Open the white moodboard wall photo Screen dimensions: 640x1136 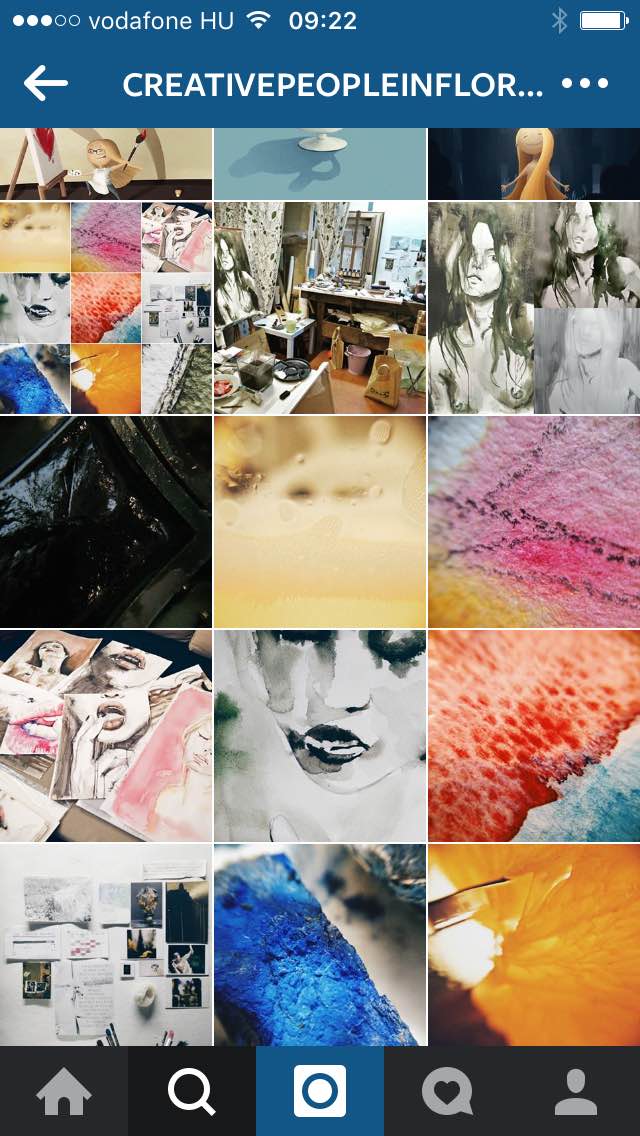pos(106,945)
